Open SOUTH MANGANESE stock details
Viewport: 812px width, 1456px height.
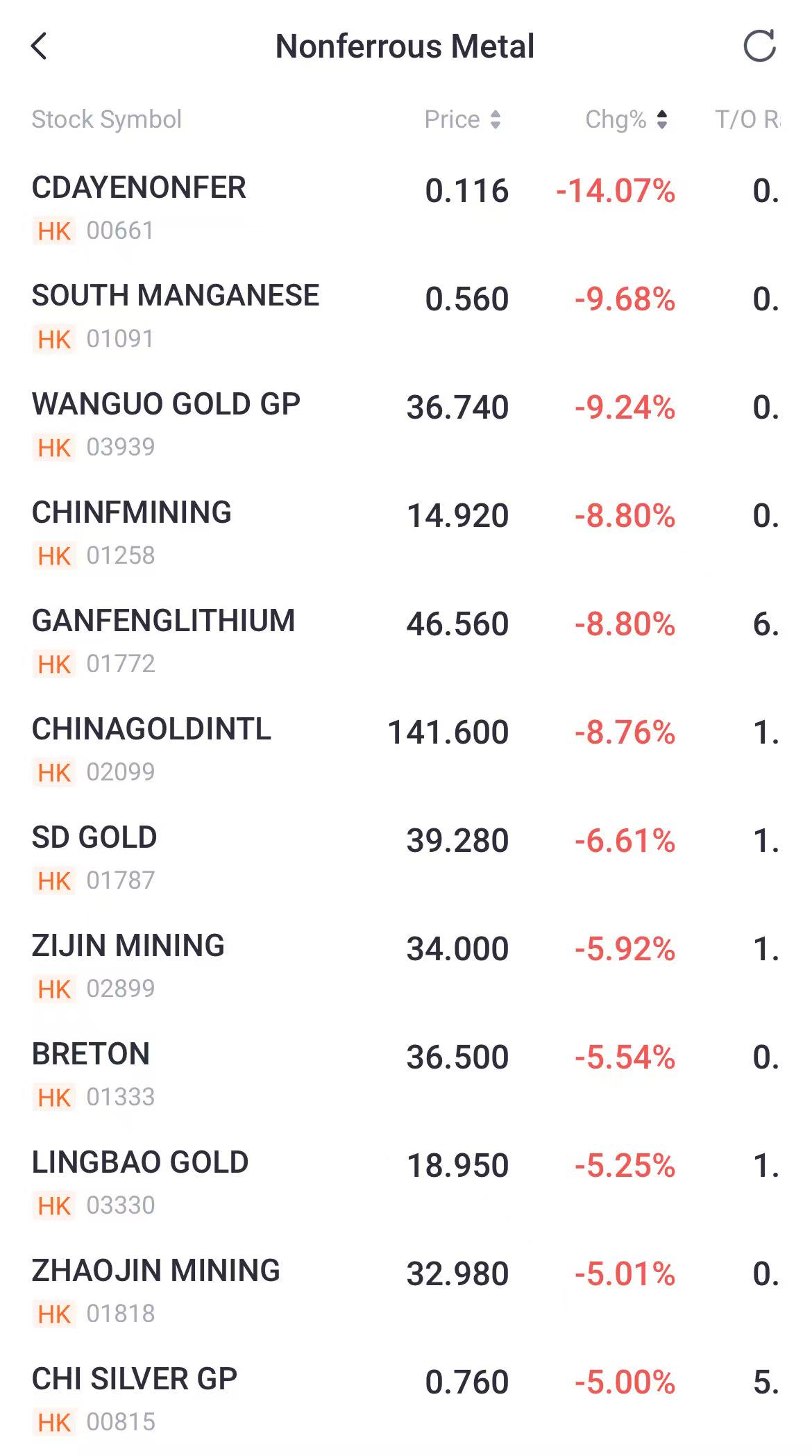406,317
